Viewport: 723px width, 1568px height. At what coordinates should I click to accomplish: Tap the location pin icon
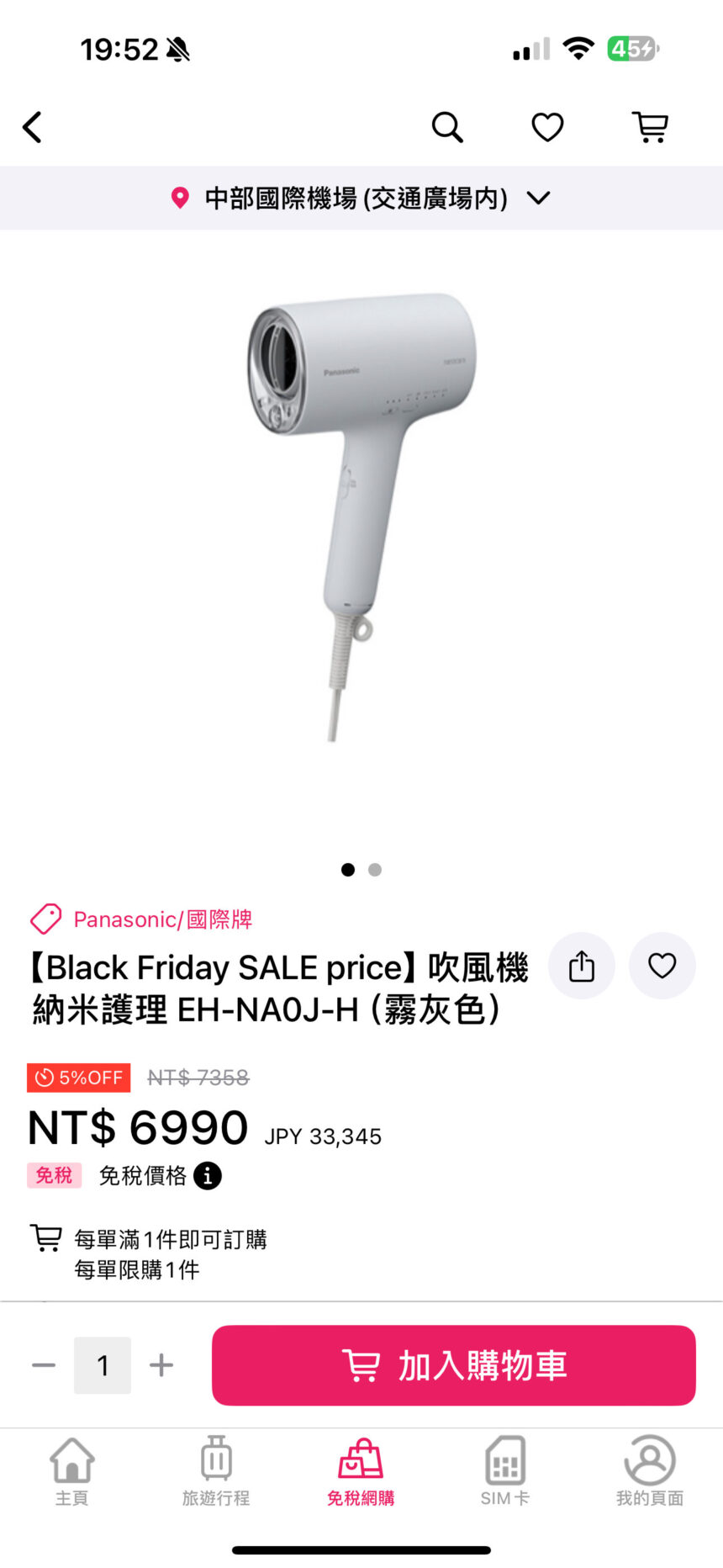tap(179, 199)
